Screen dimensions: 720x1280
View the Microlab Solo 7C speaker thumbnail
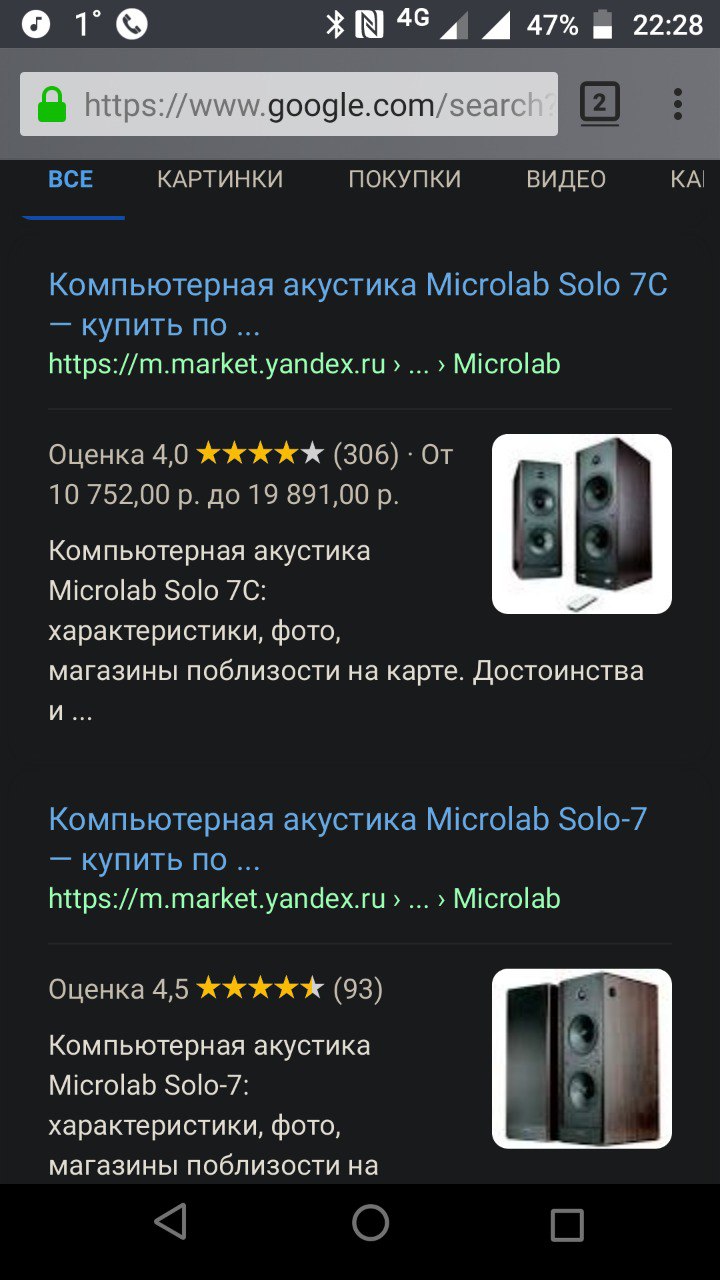[x=581, y=523]
